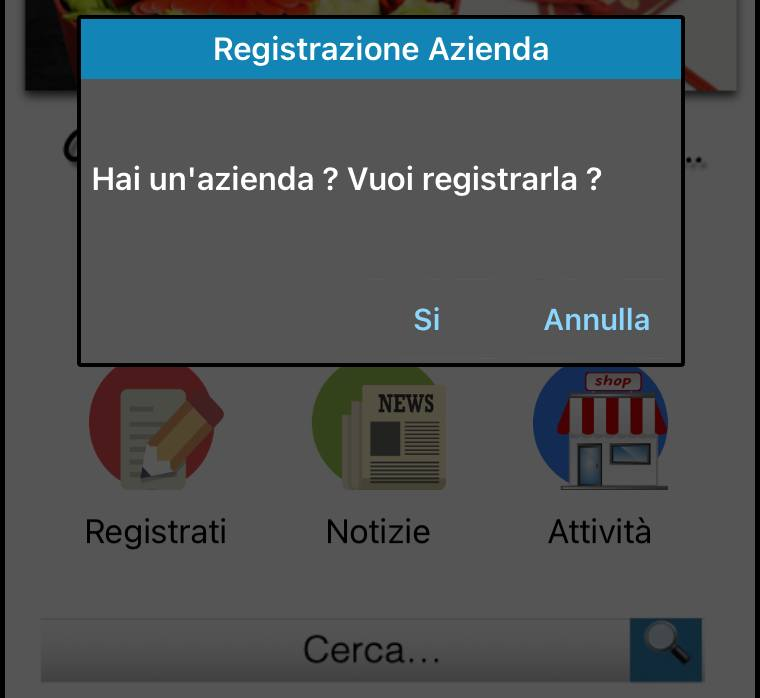Open the Attività shop section
The height and width of the screenshot is (698, 760).
pyautogui.click(x=600, y=440)
